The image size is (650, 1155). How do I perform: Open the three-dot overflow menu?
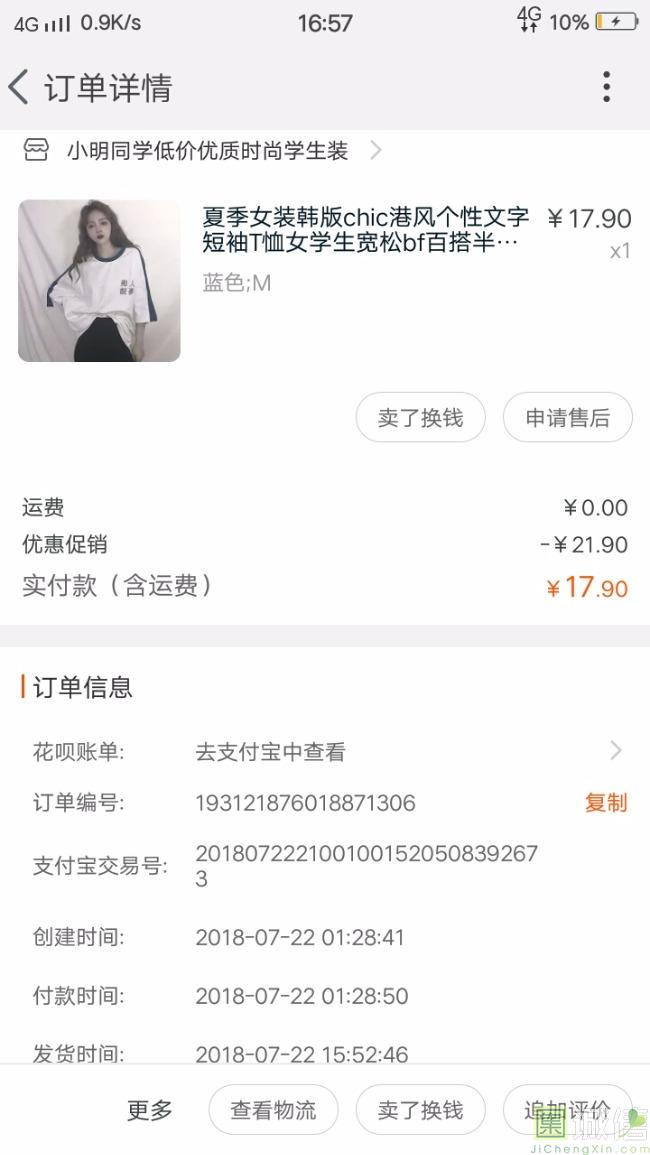pos(606,87)
